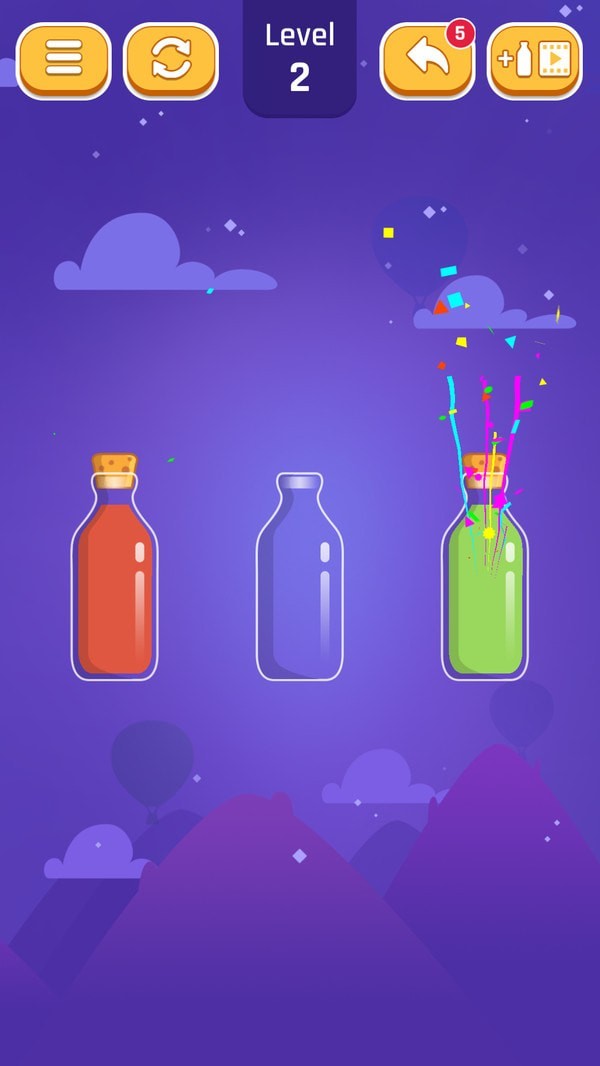Restart the level

(171, 60)
